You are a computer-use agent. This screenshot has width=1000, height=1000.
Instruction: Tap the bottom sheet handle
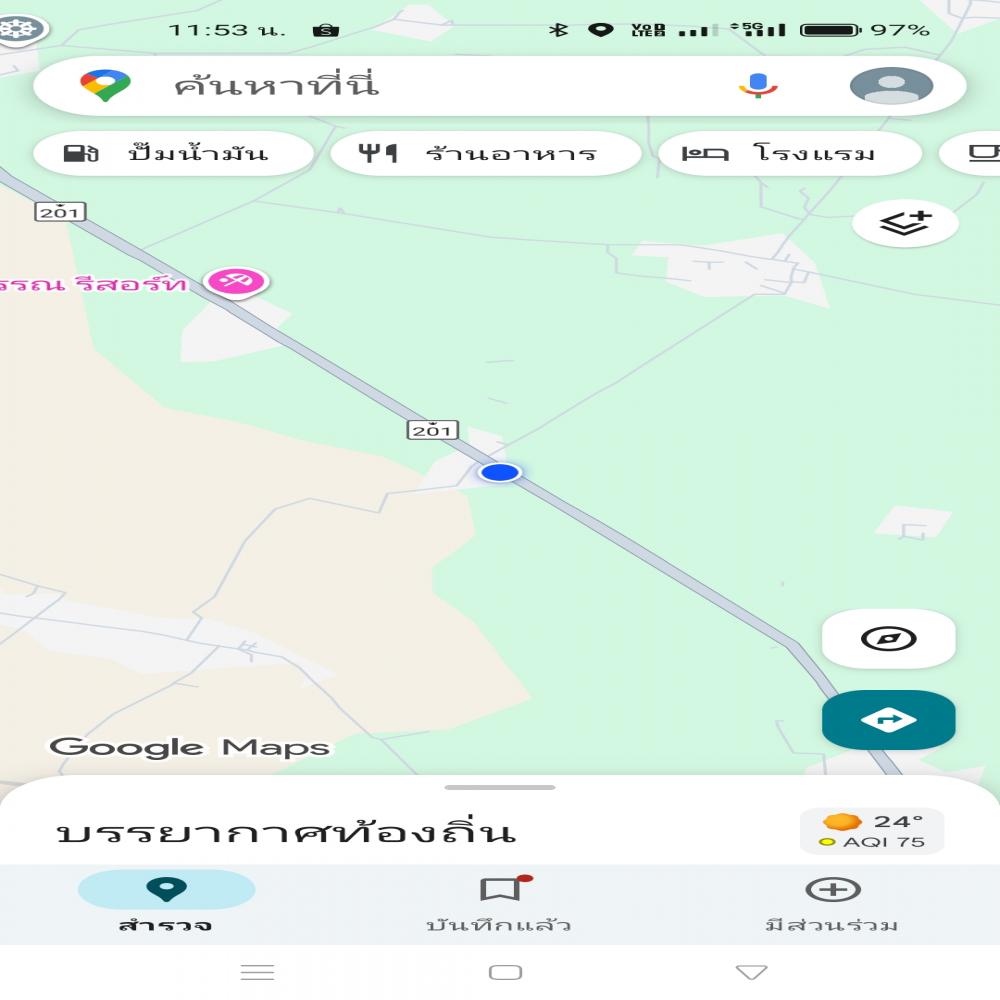[499, 788]
